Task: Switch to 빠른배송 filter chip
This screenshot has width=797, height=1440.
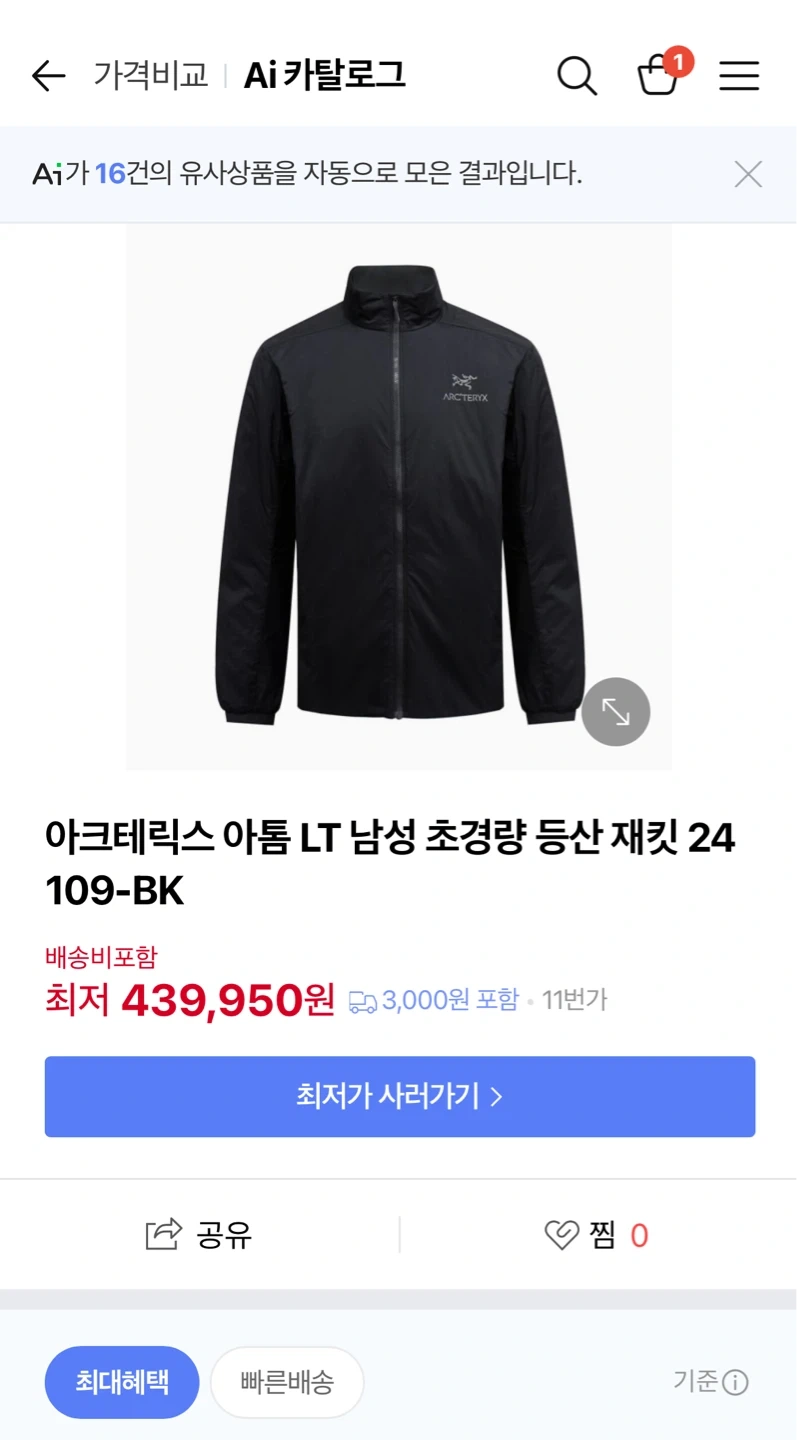Action: (x=287, y=1382)
